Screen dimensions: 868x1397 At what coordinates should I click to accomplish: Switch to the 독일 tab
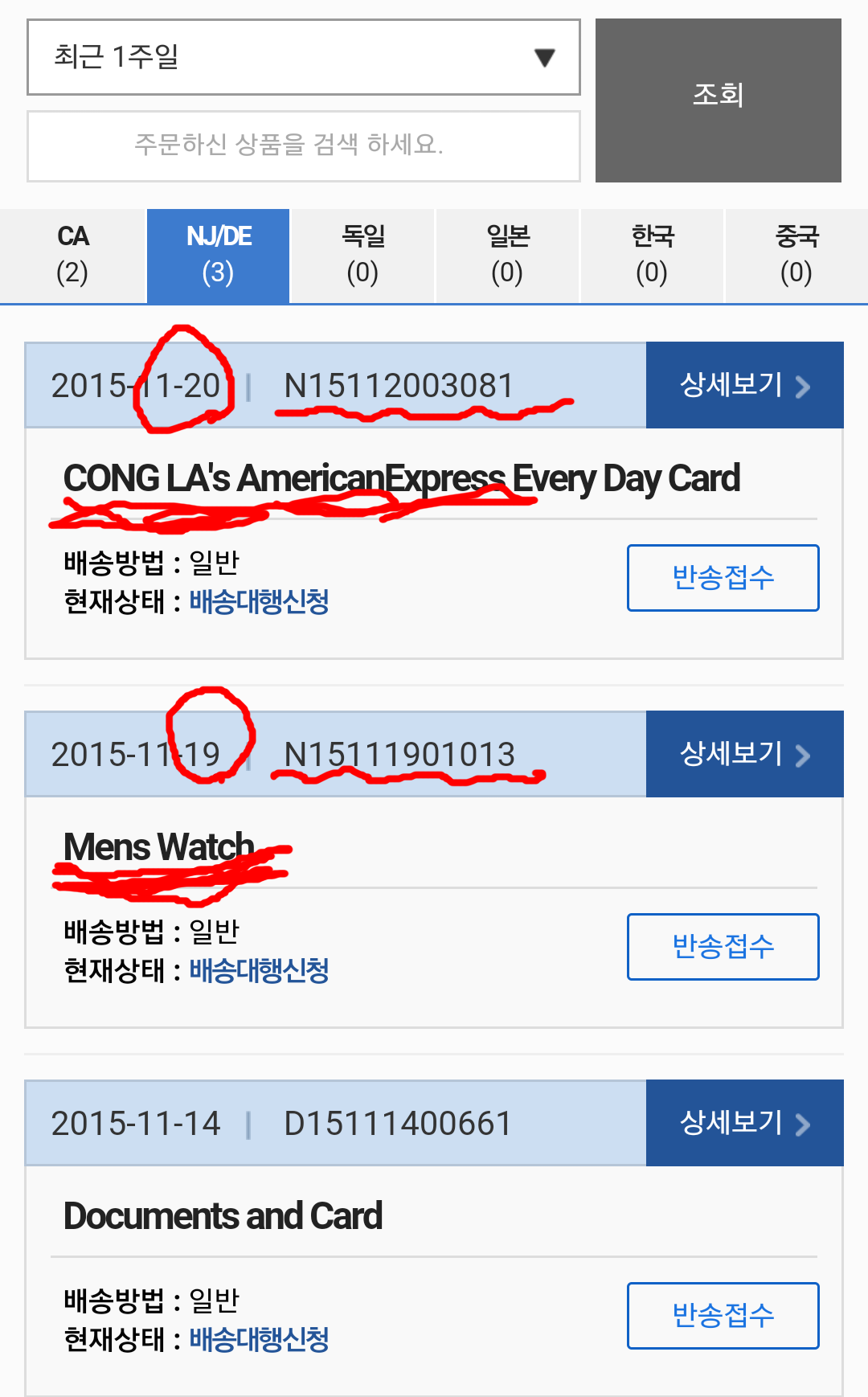coord(362,255)
